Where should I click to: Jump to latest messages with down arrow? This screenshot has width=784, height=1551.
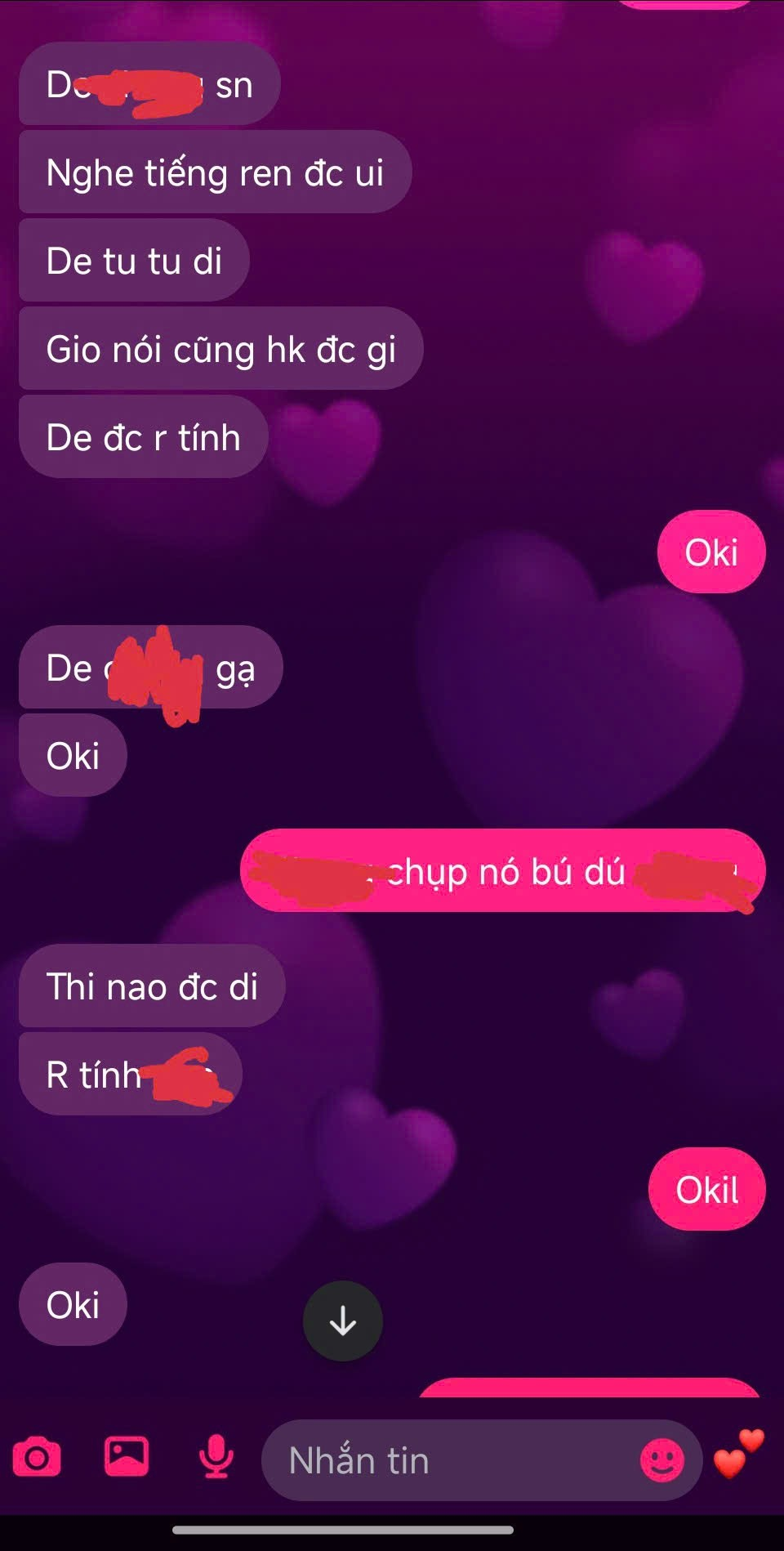tap(343, 1321)
